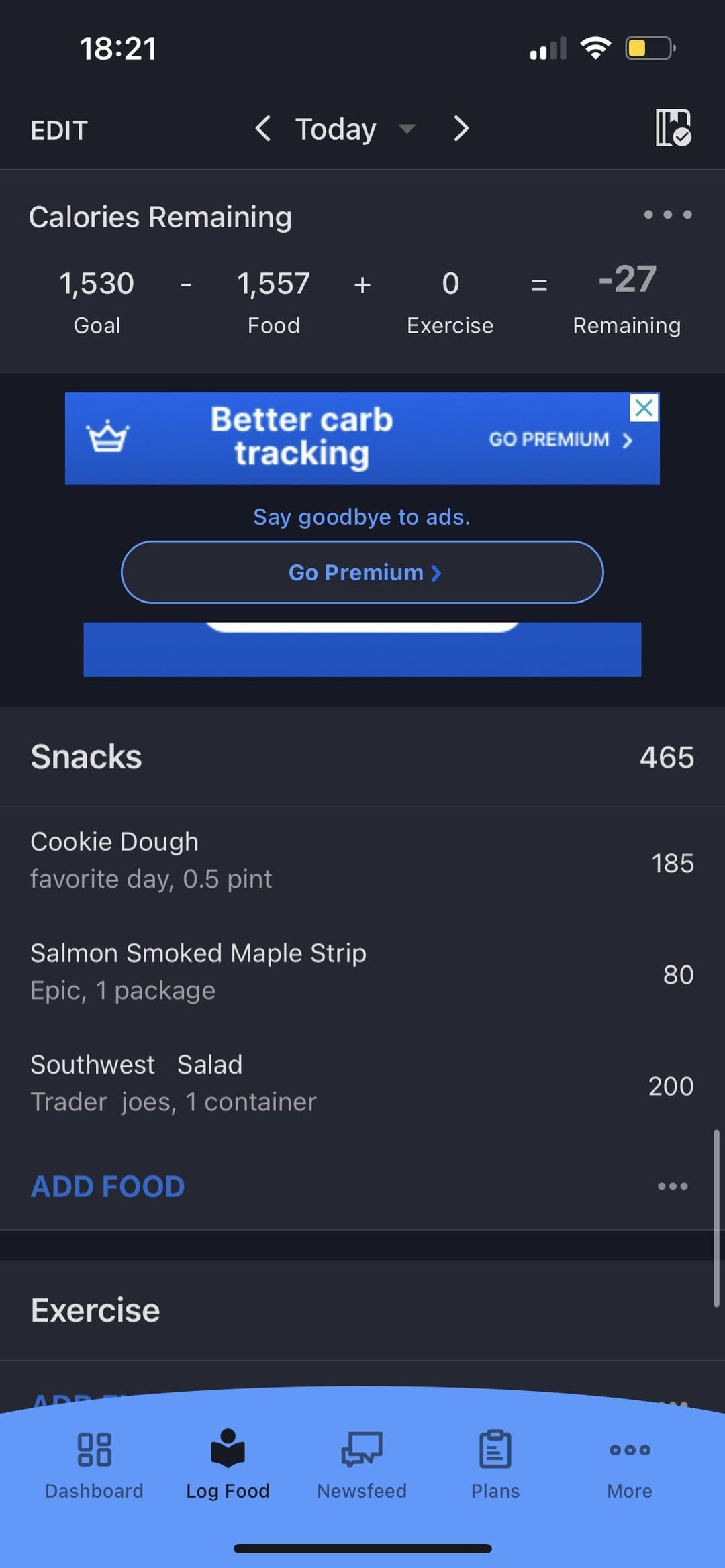Tap the Go Premium button
The image size is (725, 1568).
pyautogui.click(x=362, y=572)
